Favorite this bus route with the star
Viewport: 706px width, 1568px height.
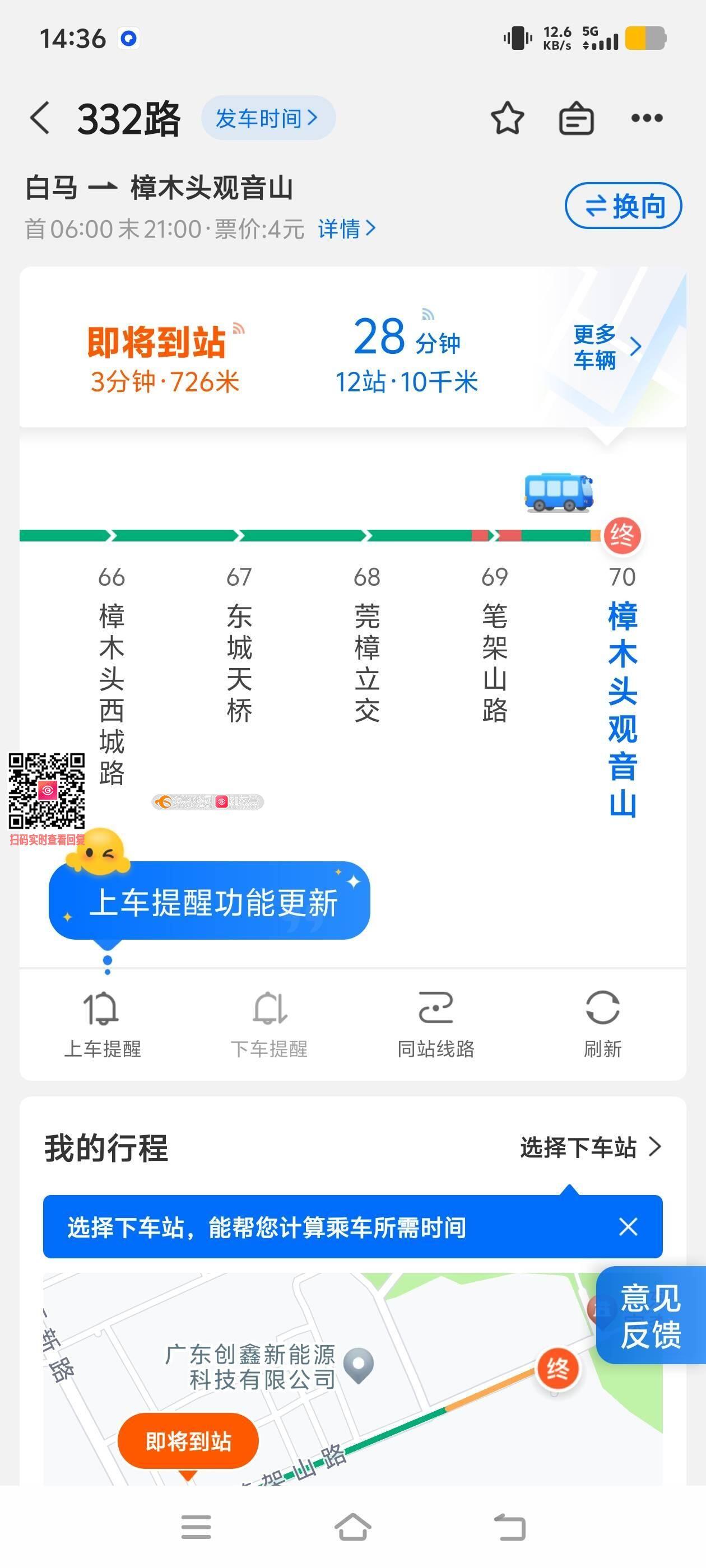tap(507, 118)
